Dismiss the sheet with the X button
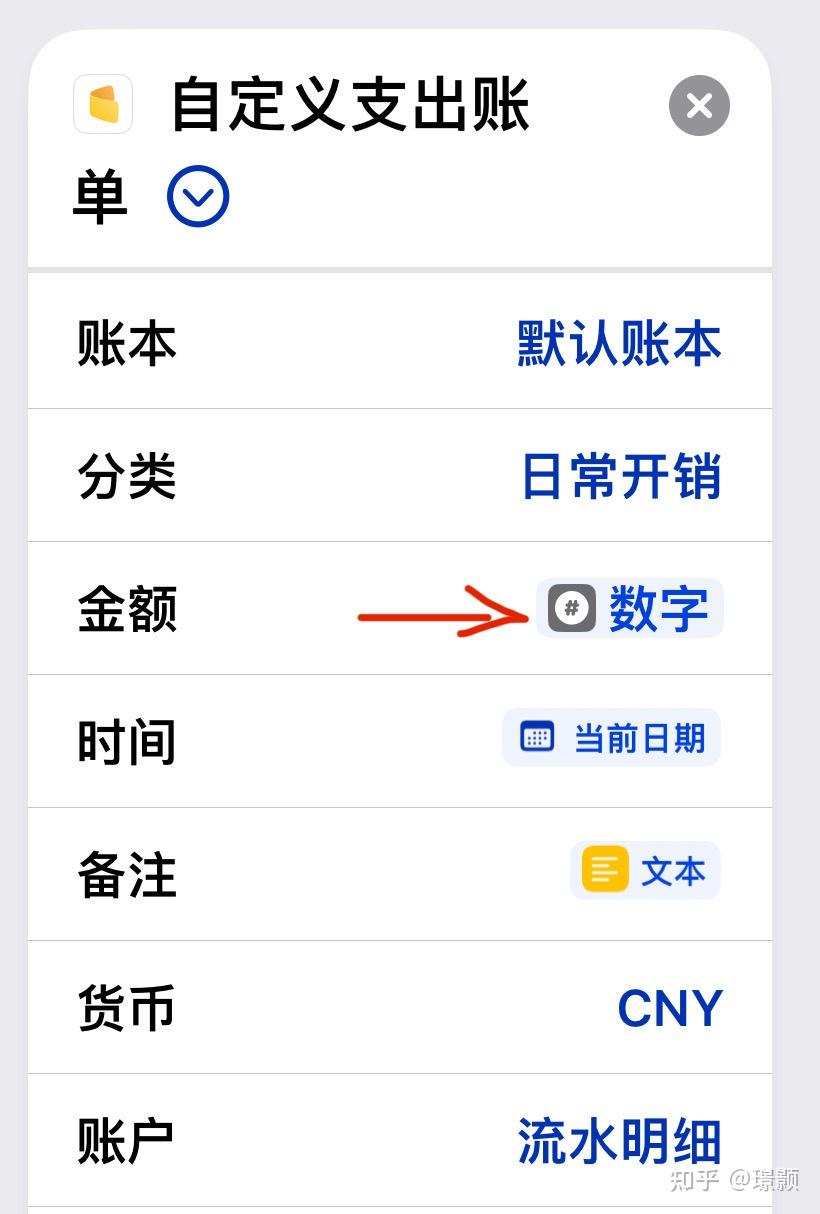The width and height of the screenshot is (820, 1214). (x=699, y=105)
